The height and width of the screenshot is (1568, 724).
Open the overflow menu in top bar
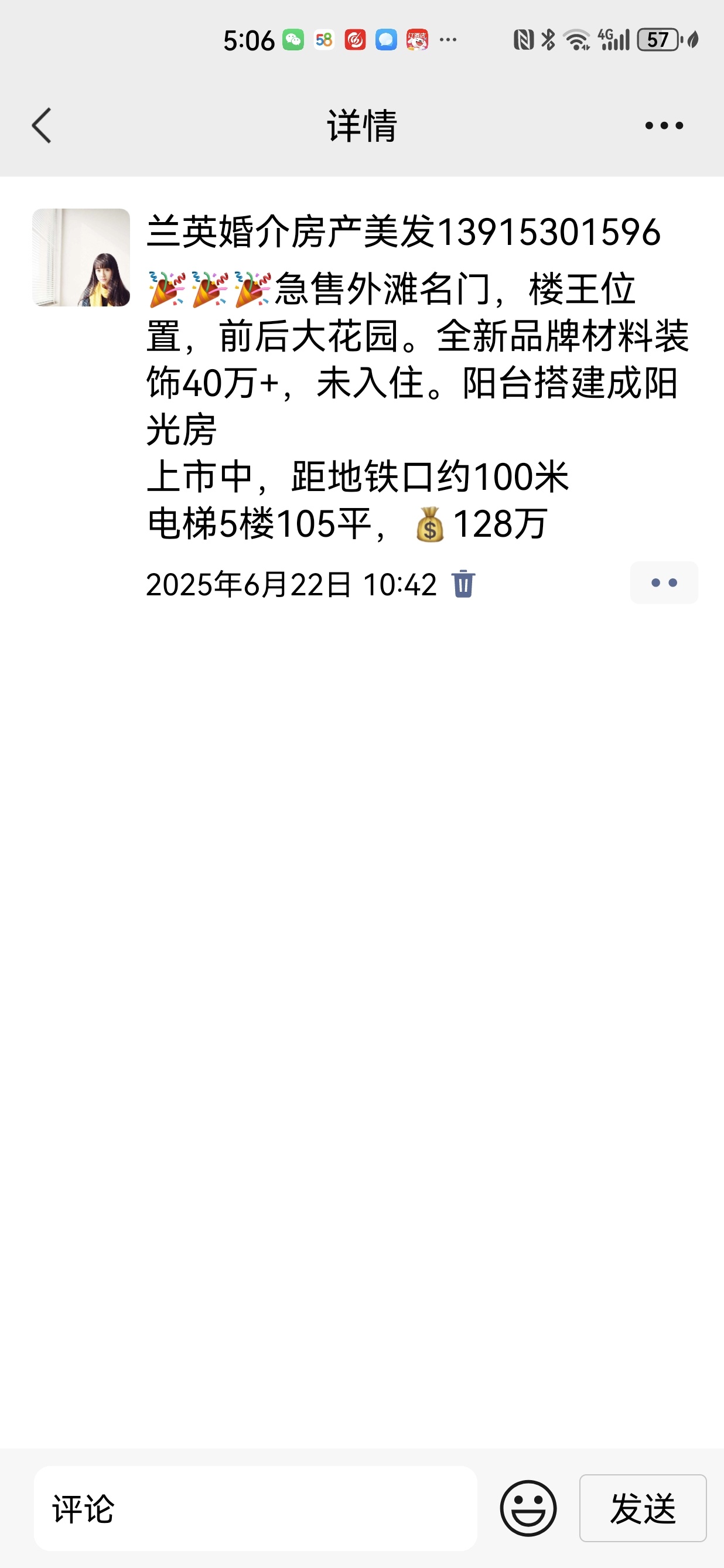coord(664,126)
